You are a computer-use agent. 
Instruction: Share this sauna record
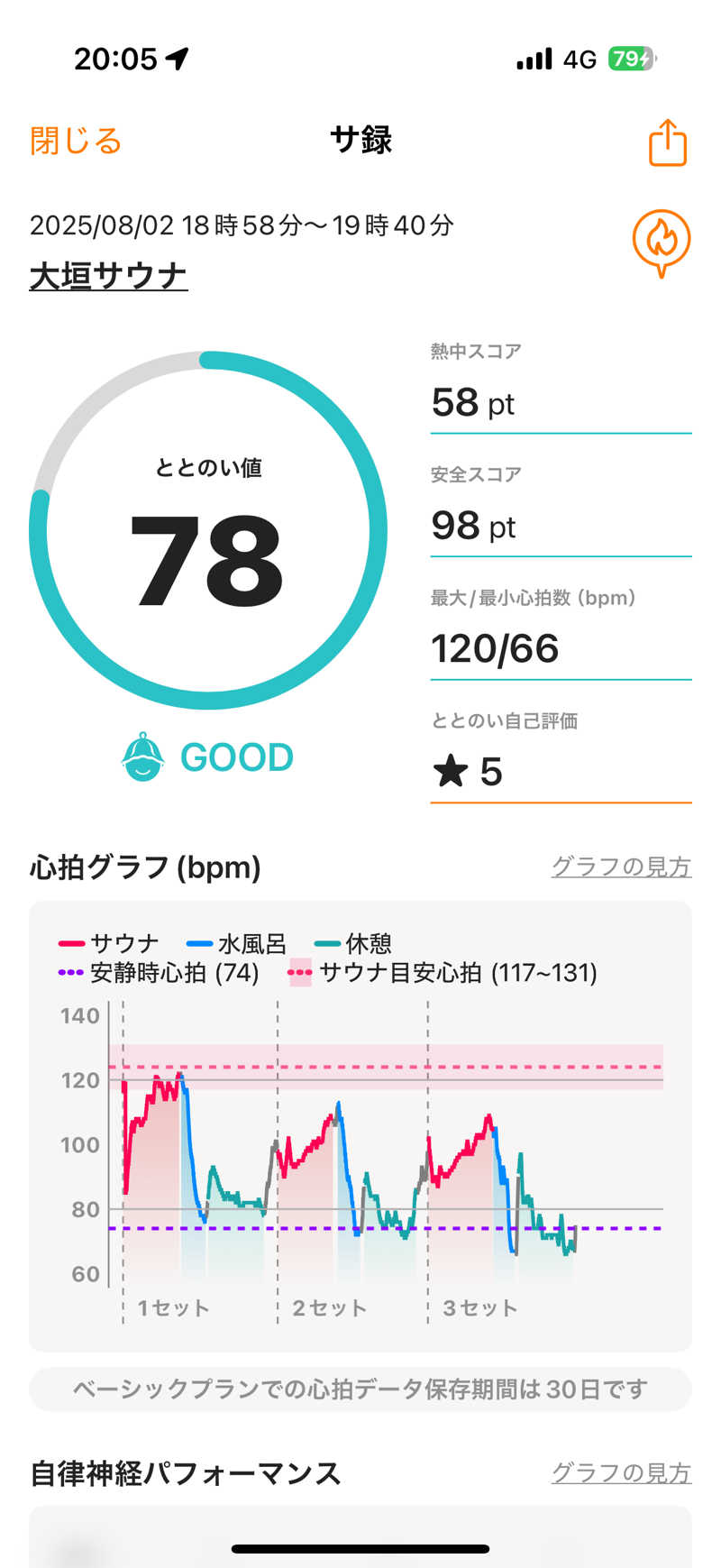[668, 142]
